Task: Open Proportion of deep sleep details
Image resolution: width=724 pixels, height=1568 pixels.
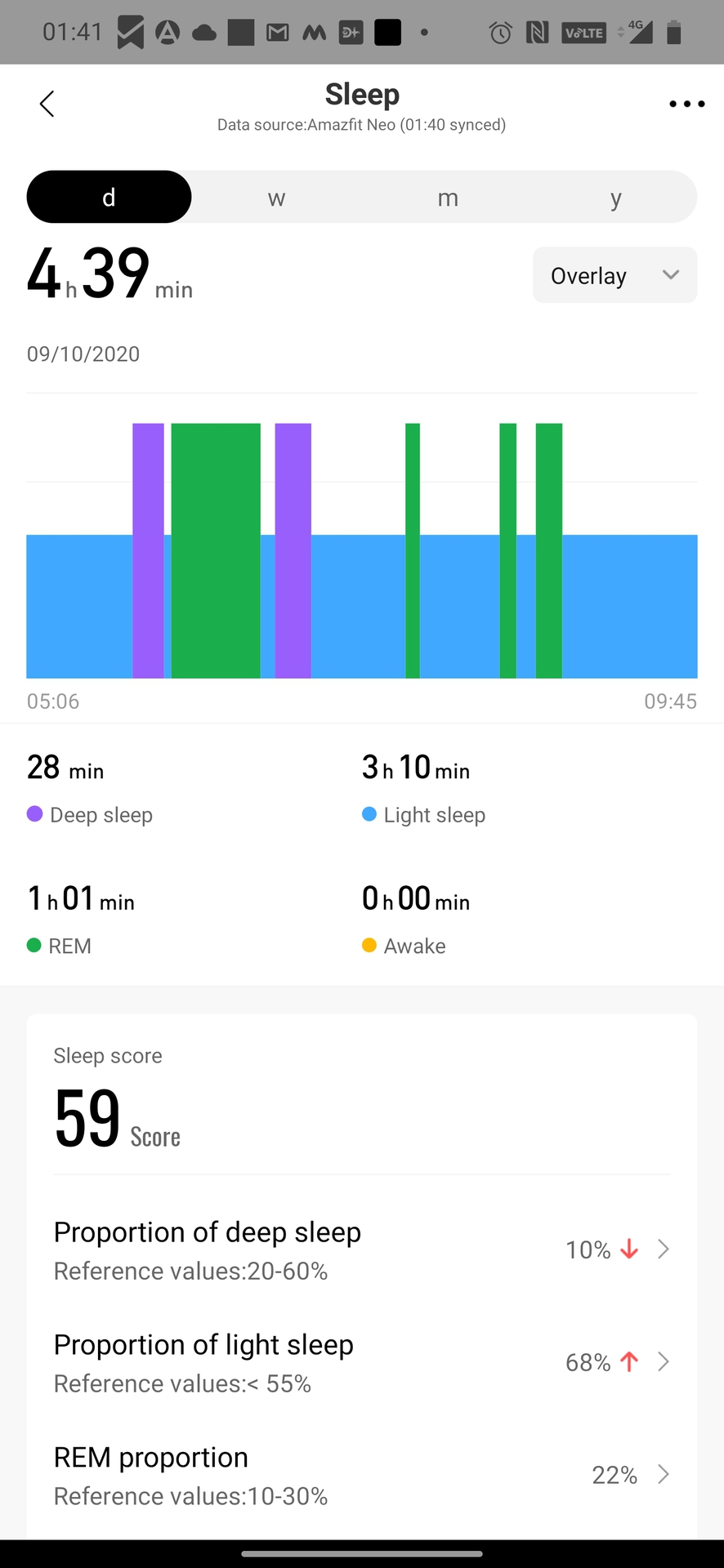Action: pos(362,1249)
